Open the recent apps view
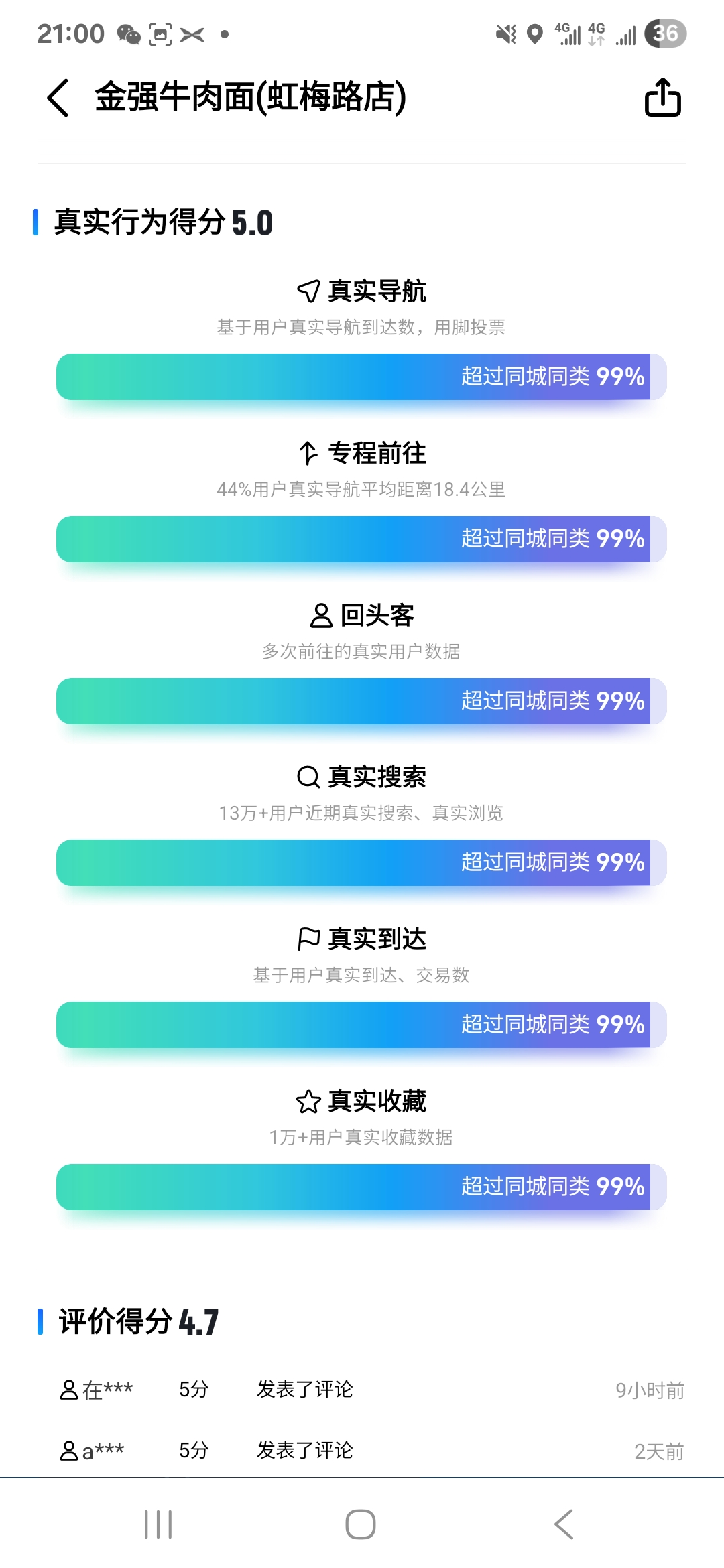The height and width of the screenshot is (1568, 724). point(159,1524)
